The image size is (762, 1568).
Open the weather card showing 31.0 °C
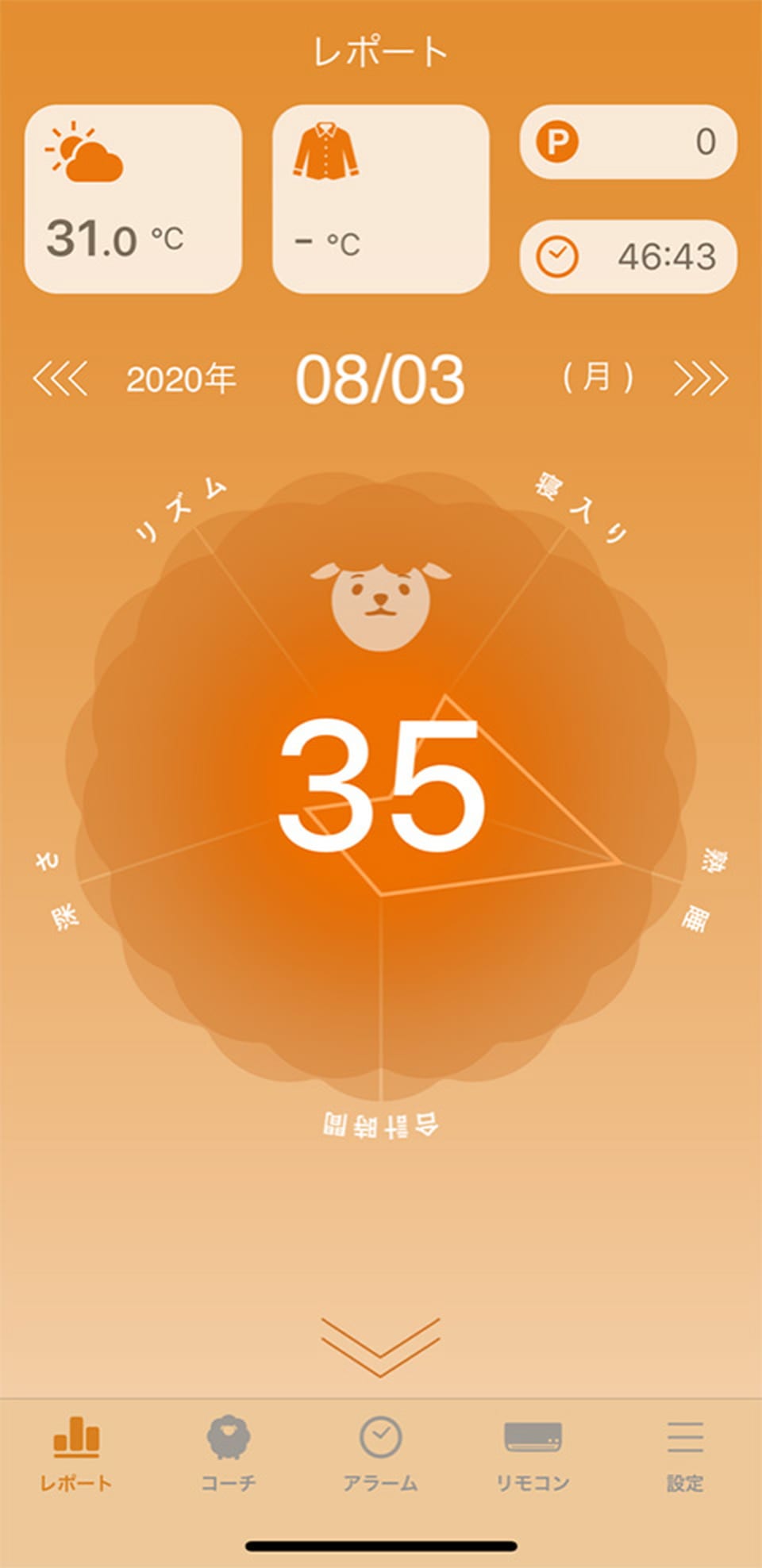(x=133, y=199)
